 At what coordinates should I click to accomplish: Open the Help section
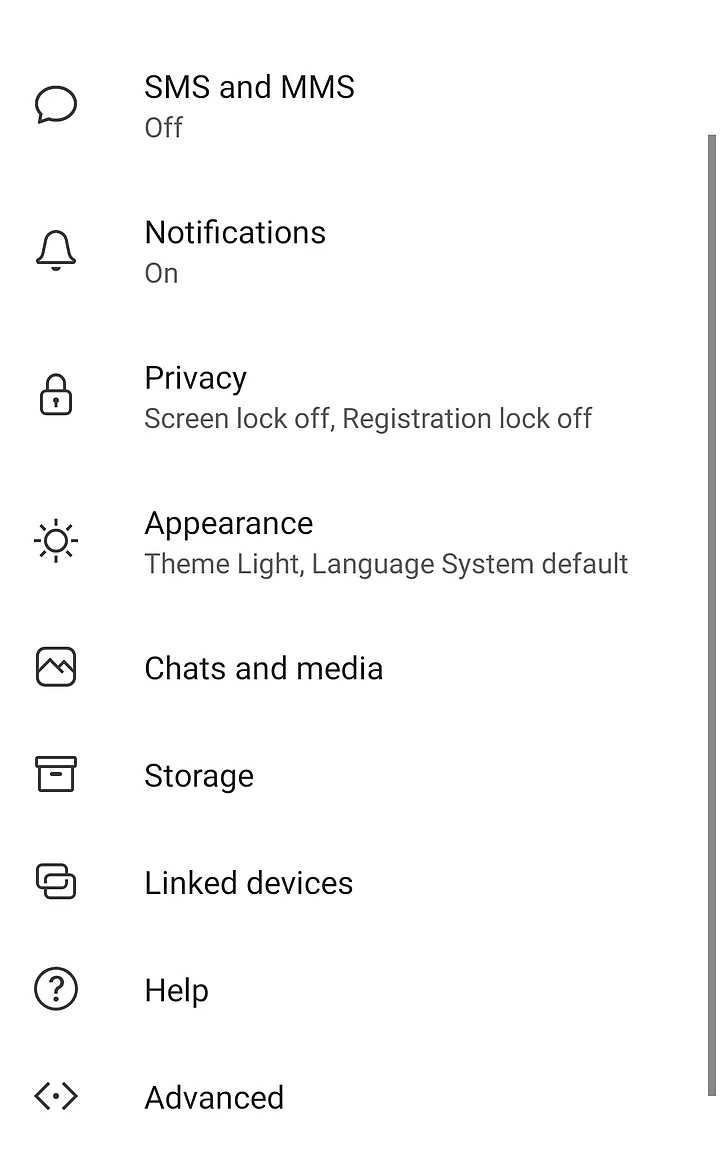pos(177,989)
